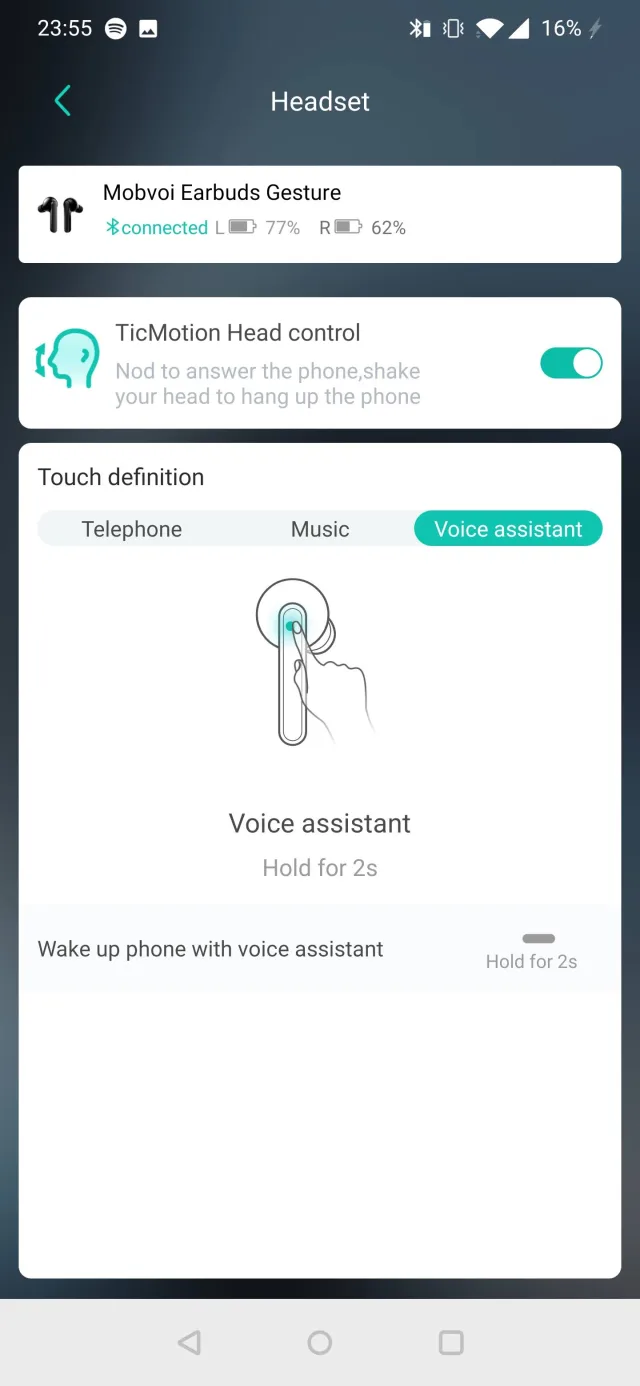Image resolution: width=640 pixels, height=1386 pixels.
Task: Switch to the Music touch tab
Action: [320, 529]
